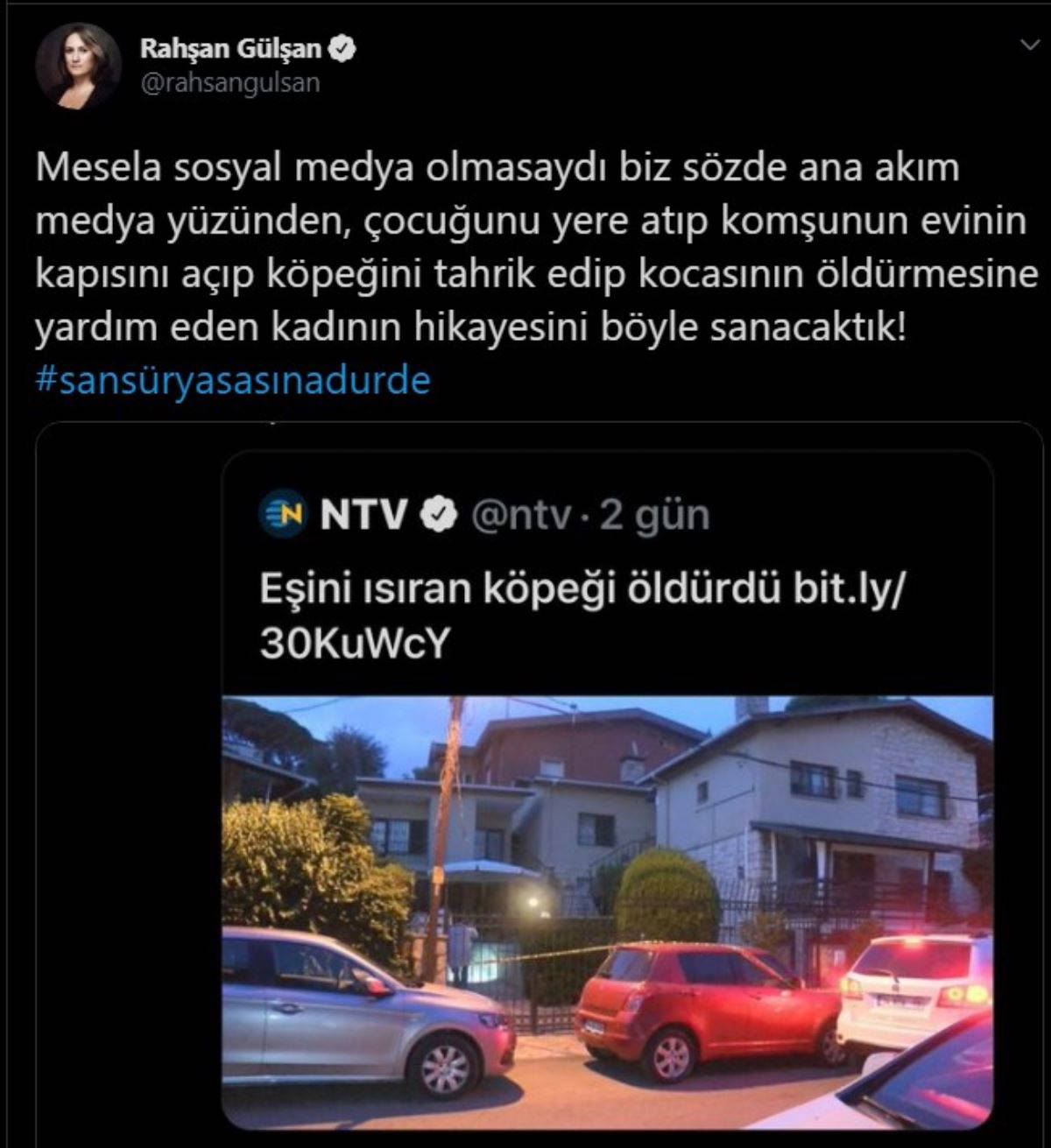Open the attached NTV screenshot image
The image size is (1051, 1148).
[x=607, y=788]
